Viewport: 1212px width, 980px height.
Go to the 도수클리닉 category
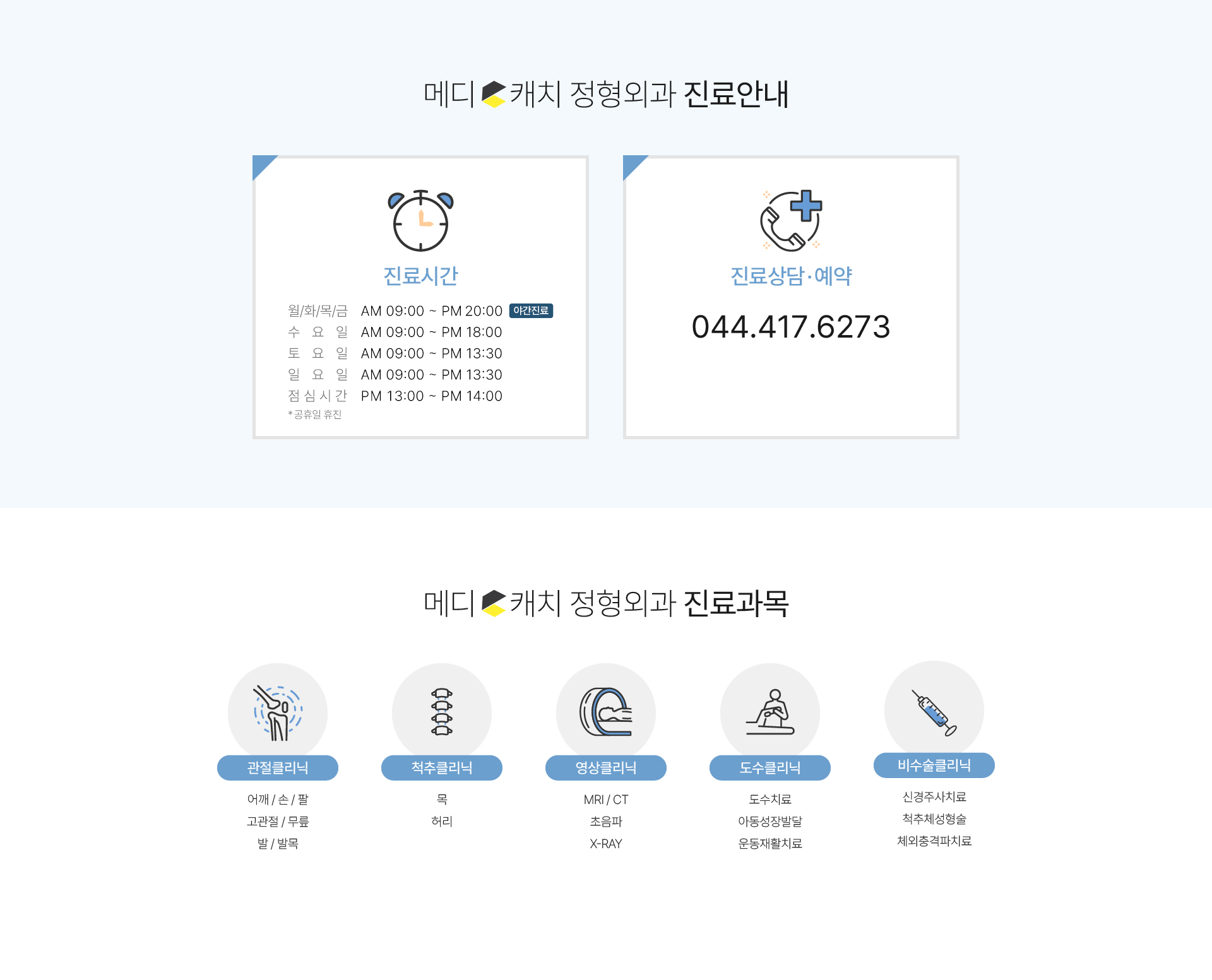pyautogui.click(x=770, y=767)
